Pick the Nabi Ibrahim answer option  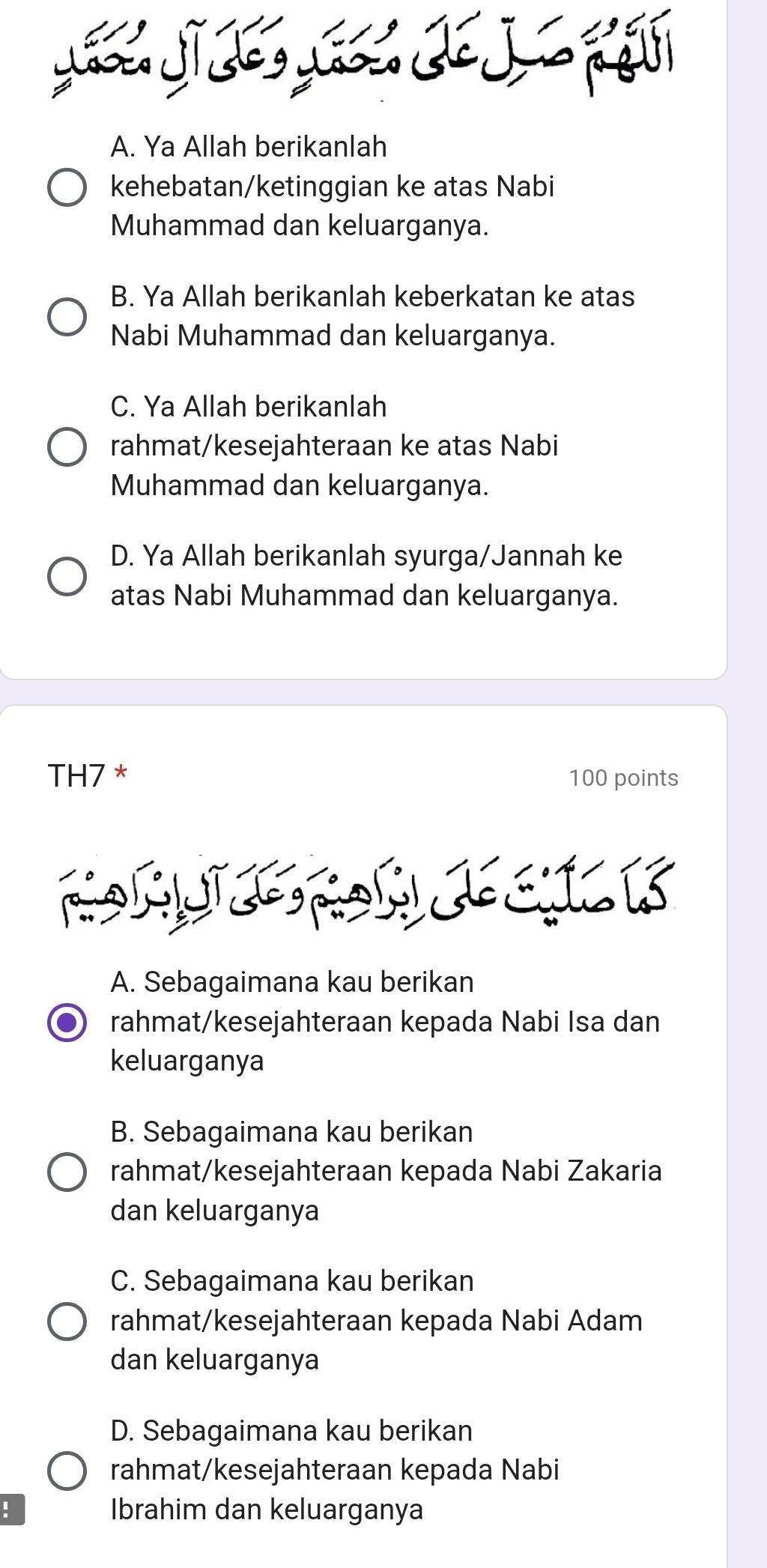(67, 1470)
